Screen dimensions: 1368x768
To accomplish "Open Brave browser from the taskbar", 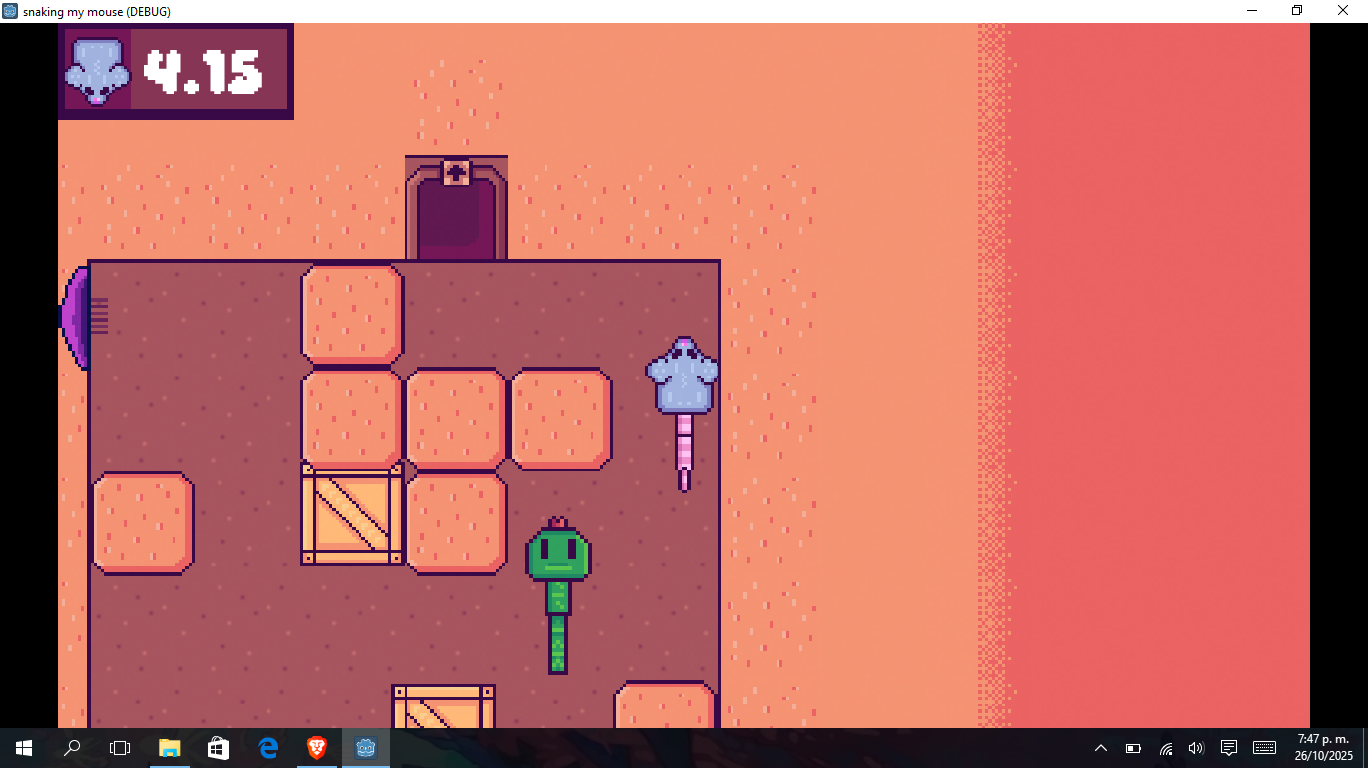I will [x=316, y=748].
